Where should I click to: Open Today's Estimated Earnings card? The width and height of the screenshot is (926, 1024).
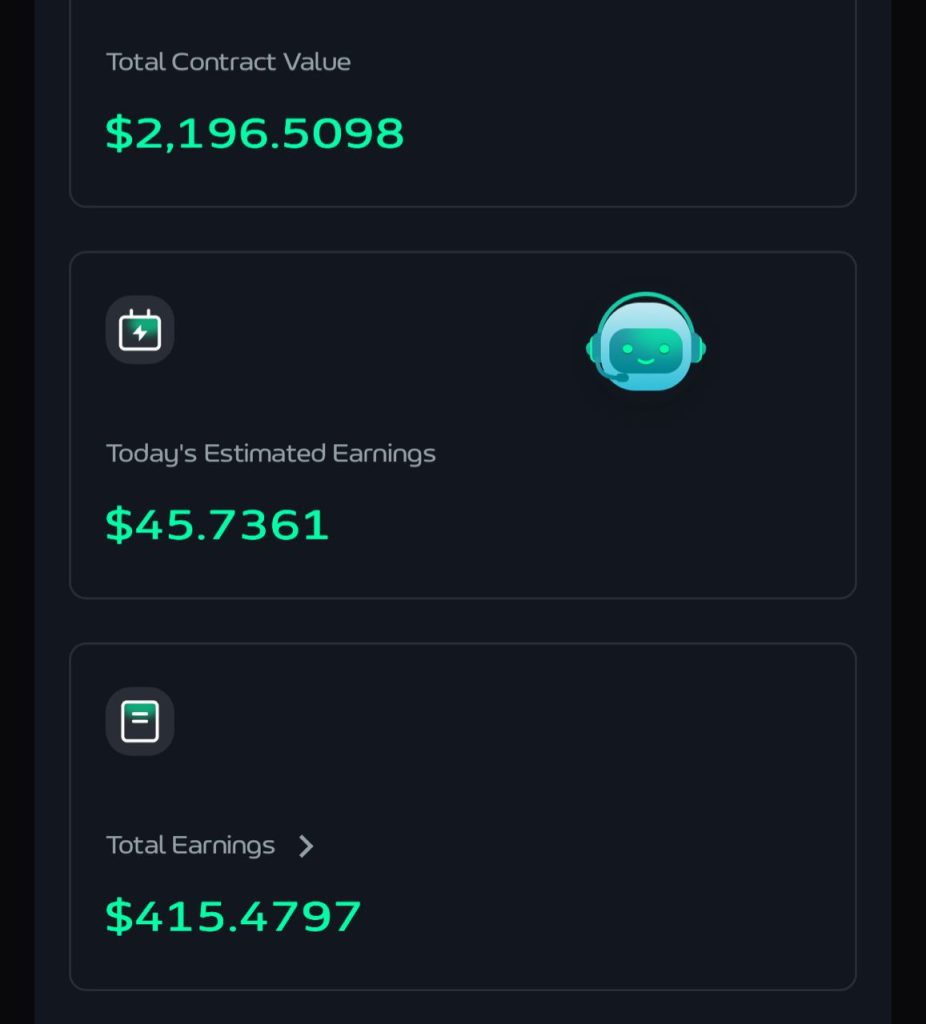point(462,423)
